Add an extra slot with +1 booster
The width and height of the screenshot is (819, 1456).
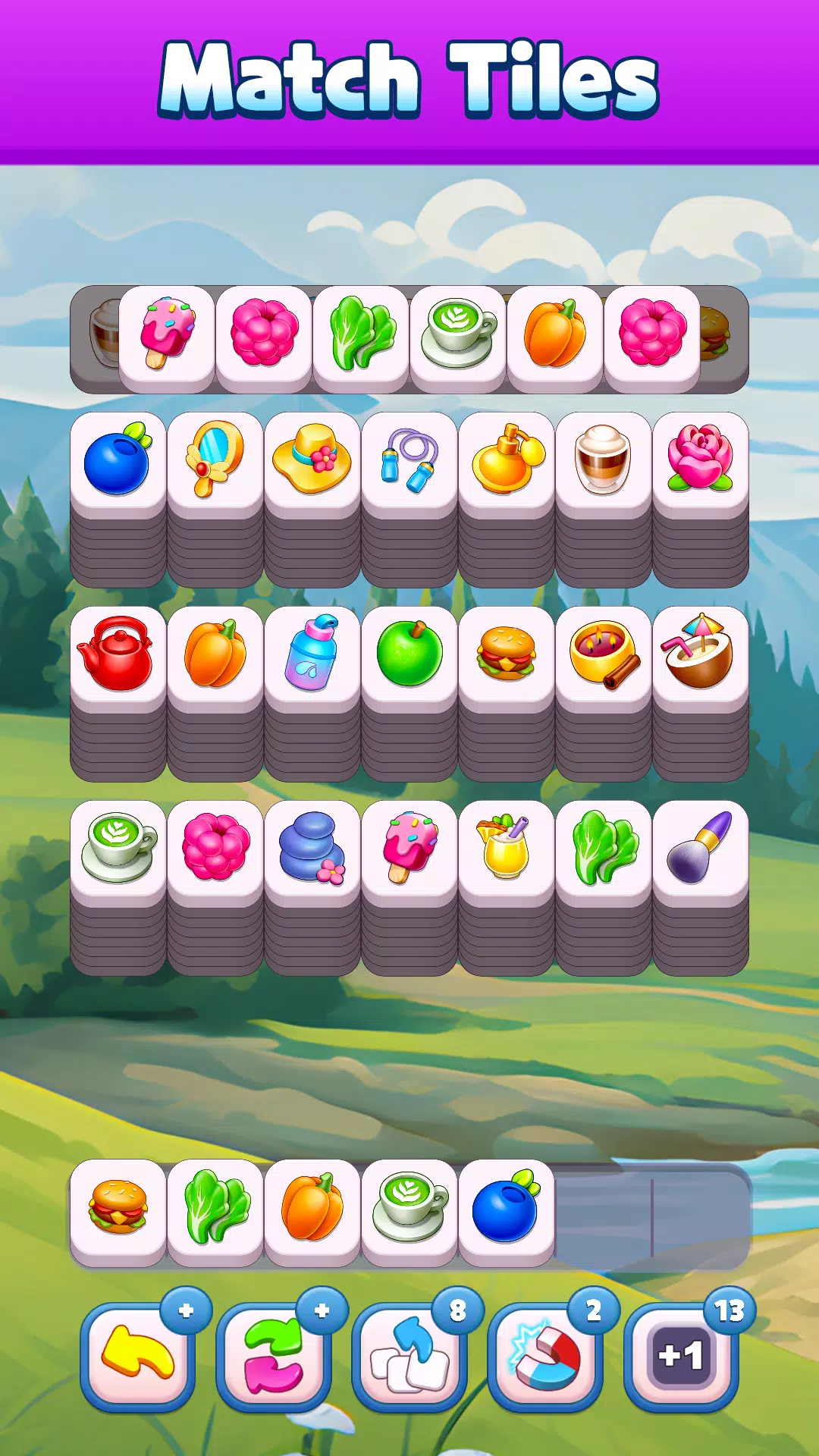coord(680,1354)
